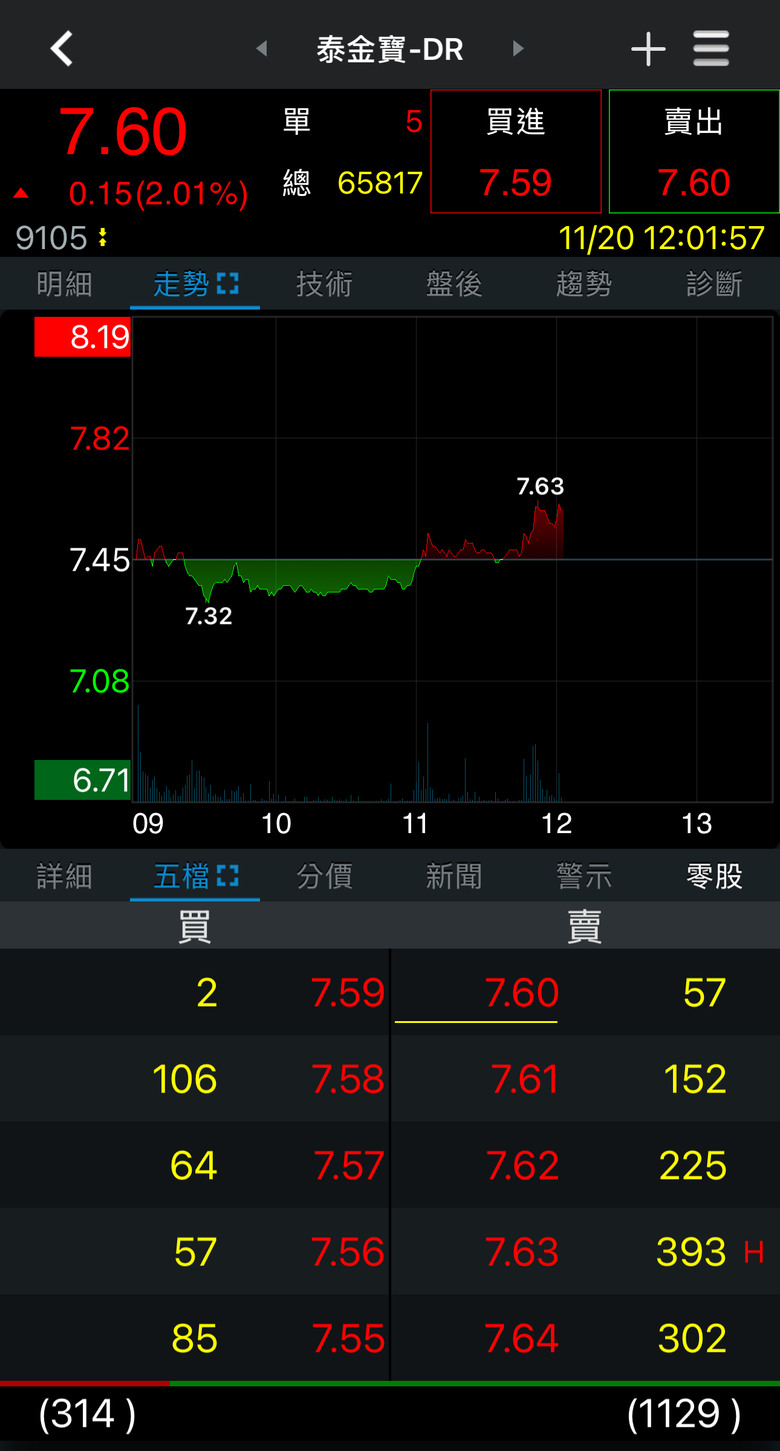Switch to the next stock with right arrow
Screen dimensions: 780x1451
[517, 48]
